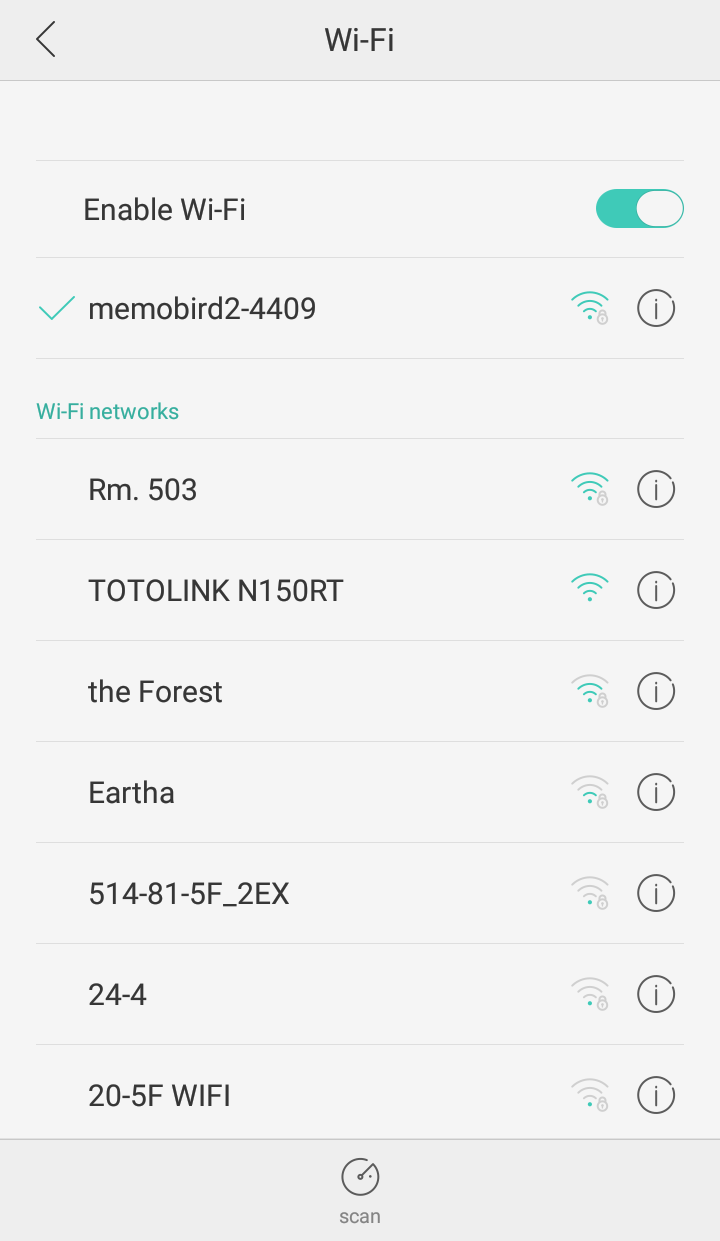Go back from the Wi-Fi screen
The height and width of the screenshot is (1241, 720).
46,40
